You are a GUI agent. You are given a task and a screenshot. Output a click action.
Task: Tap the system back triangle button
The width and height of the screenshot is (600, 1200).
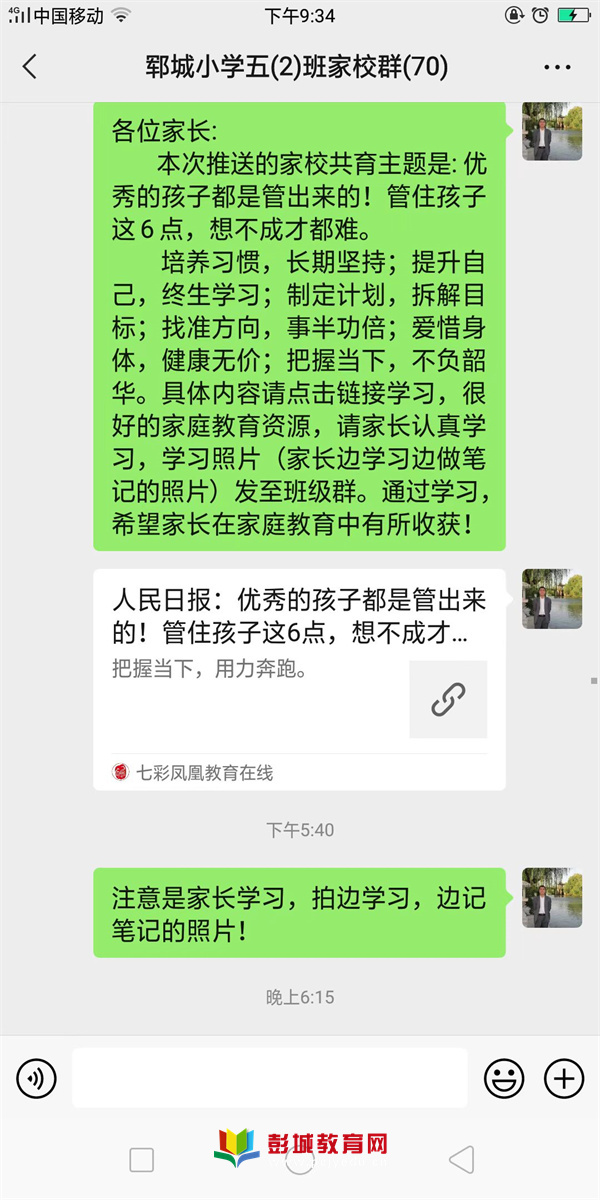(461, 1160)
